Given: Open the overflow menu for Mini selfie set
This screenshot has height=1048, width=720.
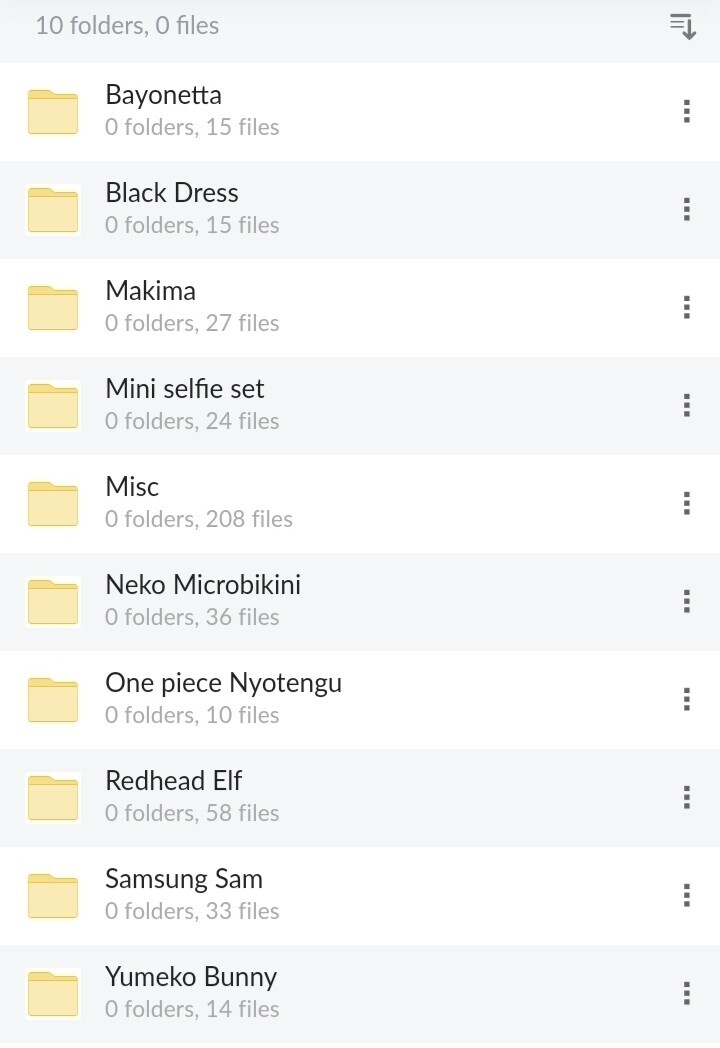Looking at the screenshot, I should point(686,405).
